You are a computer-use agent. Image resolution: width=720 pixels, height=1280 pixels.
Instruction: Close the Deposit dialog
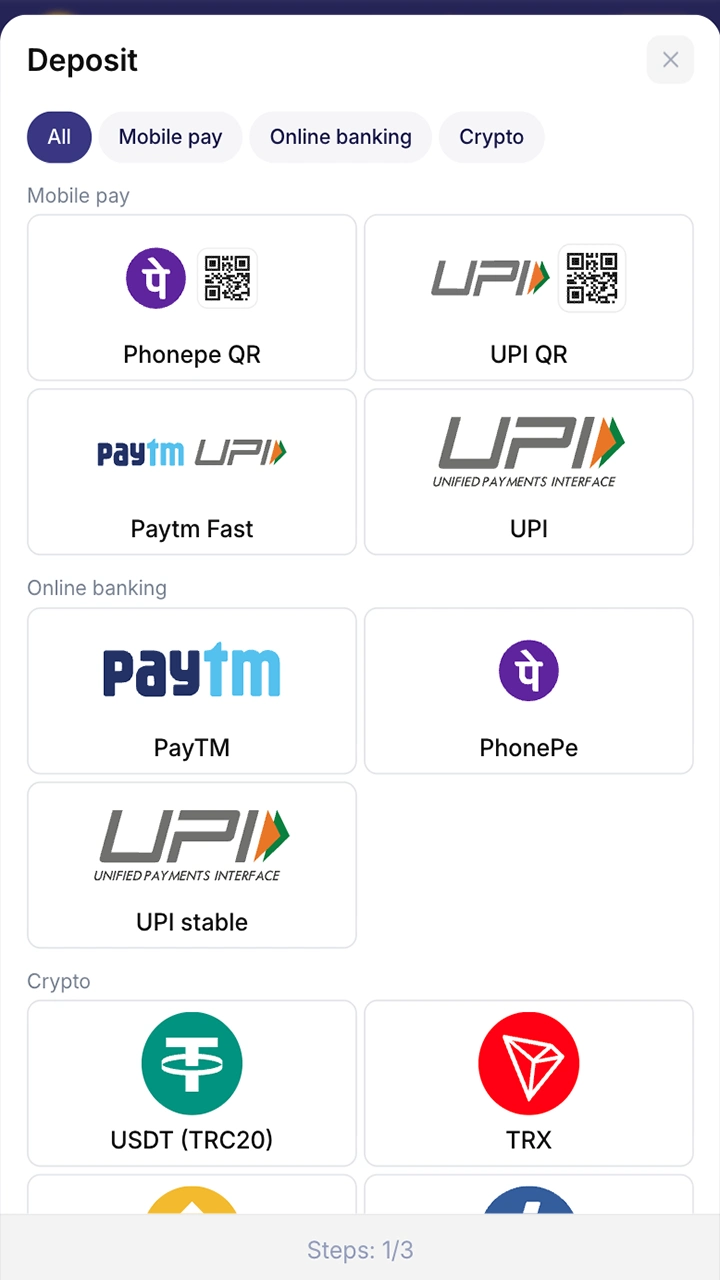coord(670,60)
